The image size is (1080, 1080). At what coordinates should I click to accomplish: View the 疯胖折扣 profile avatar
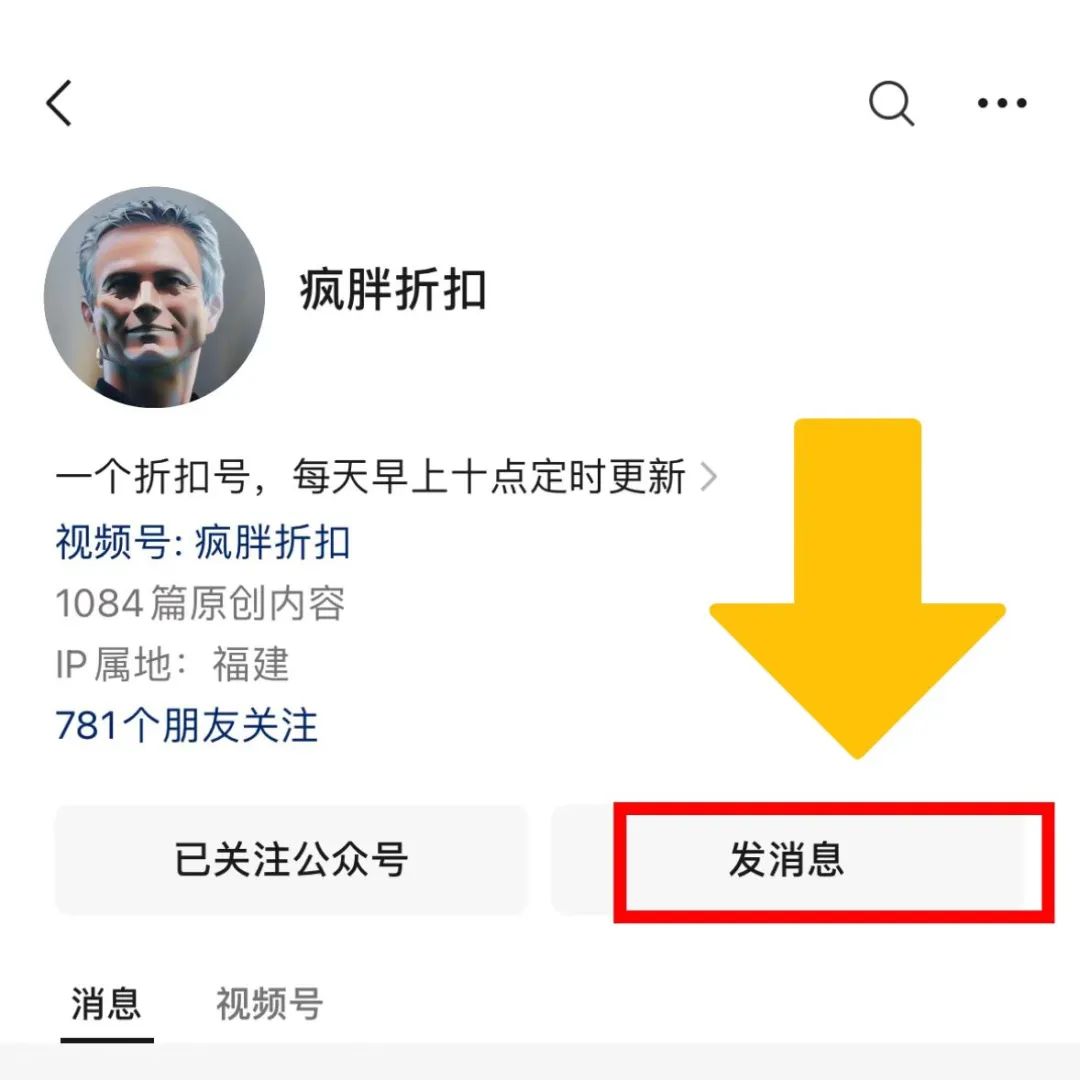pos(154,295)
